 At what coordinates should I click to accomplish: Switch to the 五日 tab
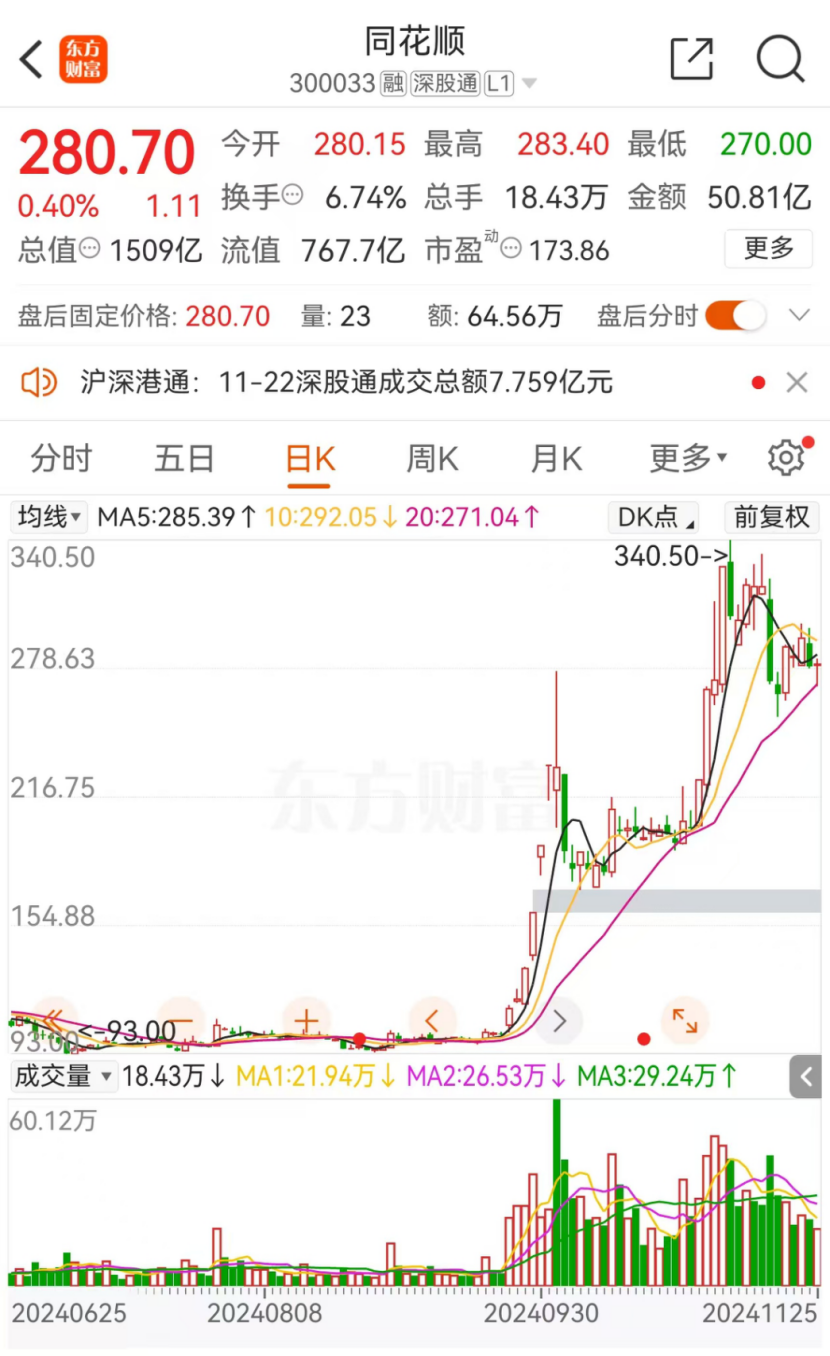tap(185, 459)
